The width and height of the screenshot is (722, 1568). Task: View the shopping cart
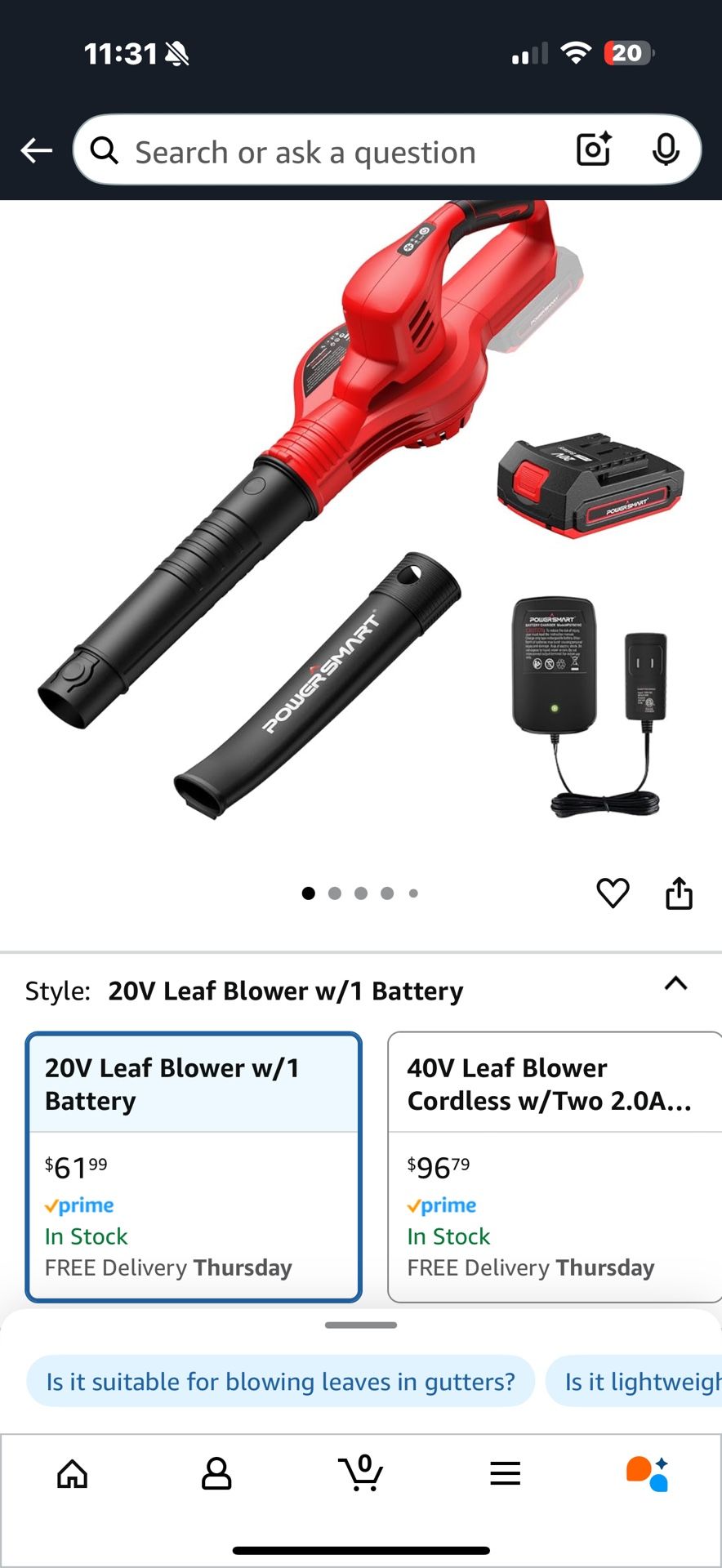click(361, 1473)
